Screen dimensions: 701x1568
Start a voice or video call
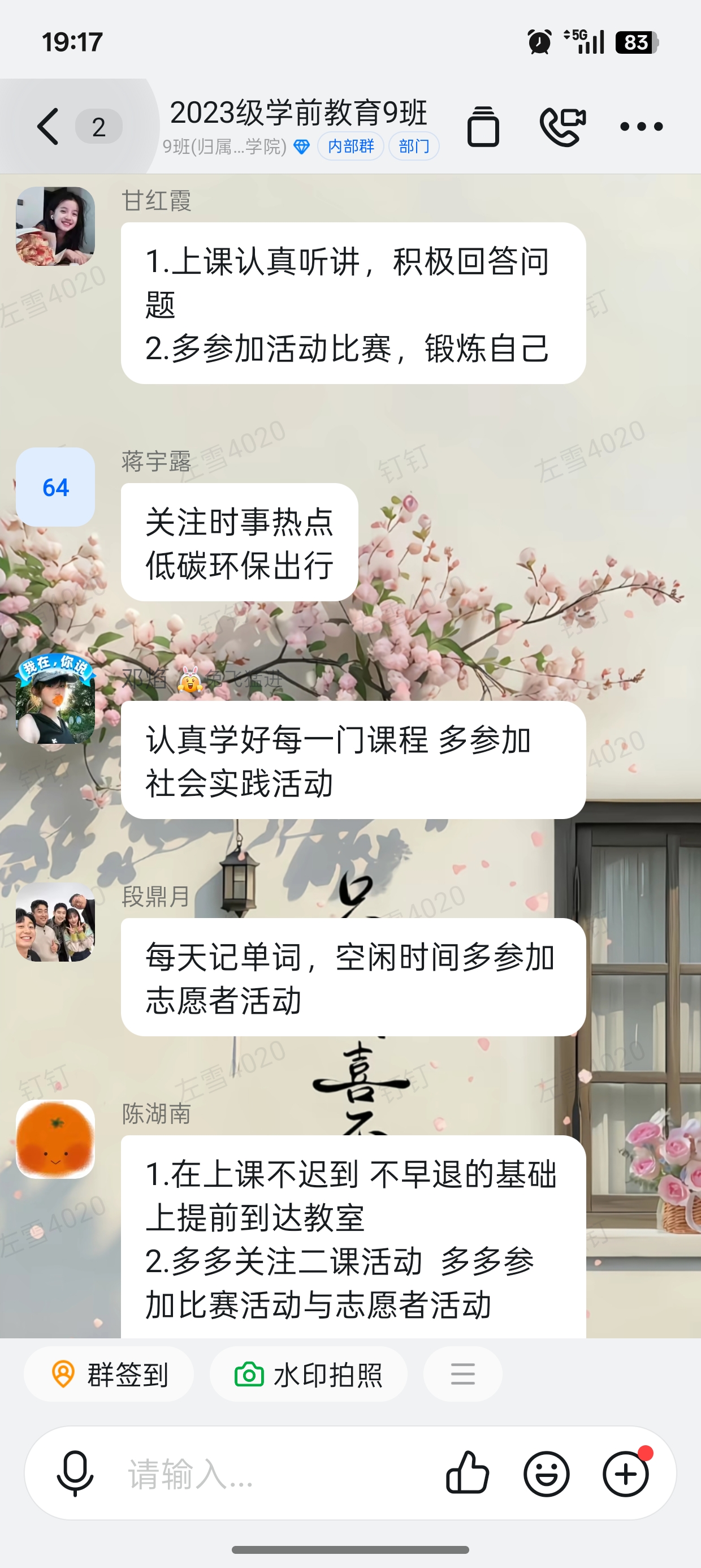click(563, 127)
